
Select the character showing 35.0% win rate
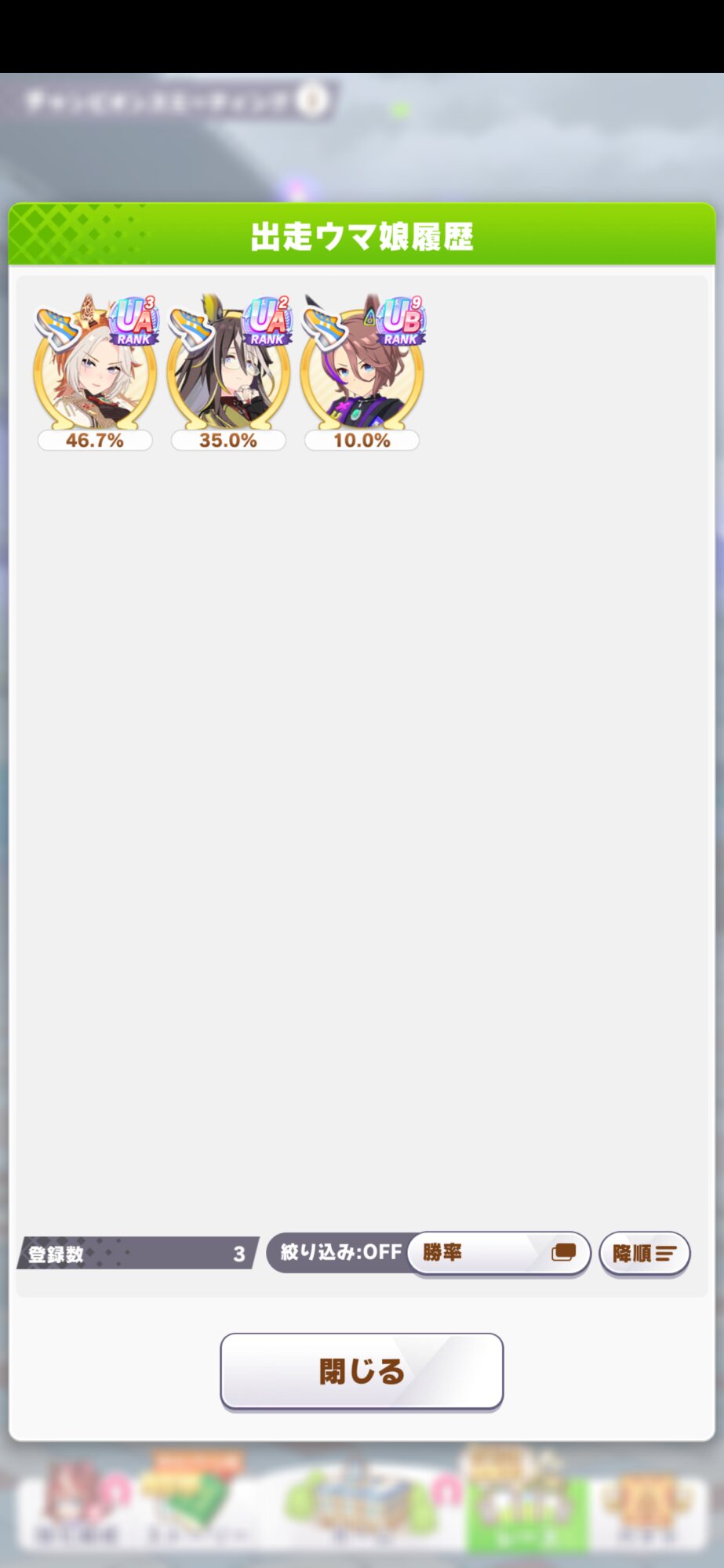[228, 372]
